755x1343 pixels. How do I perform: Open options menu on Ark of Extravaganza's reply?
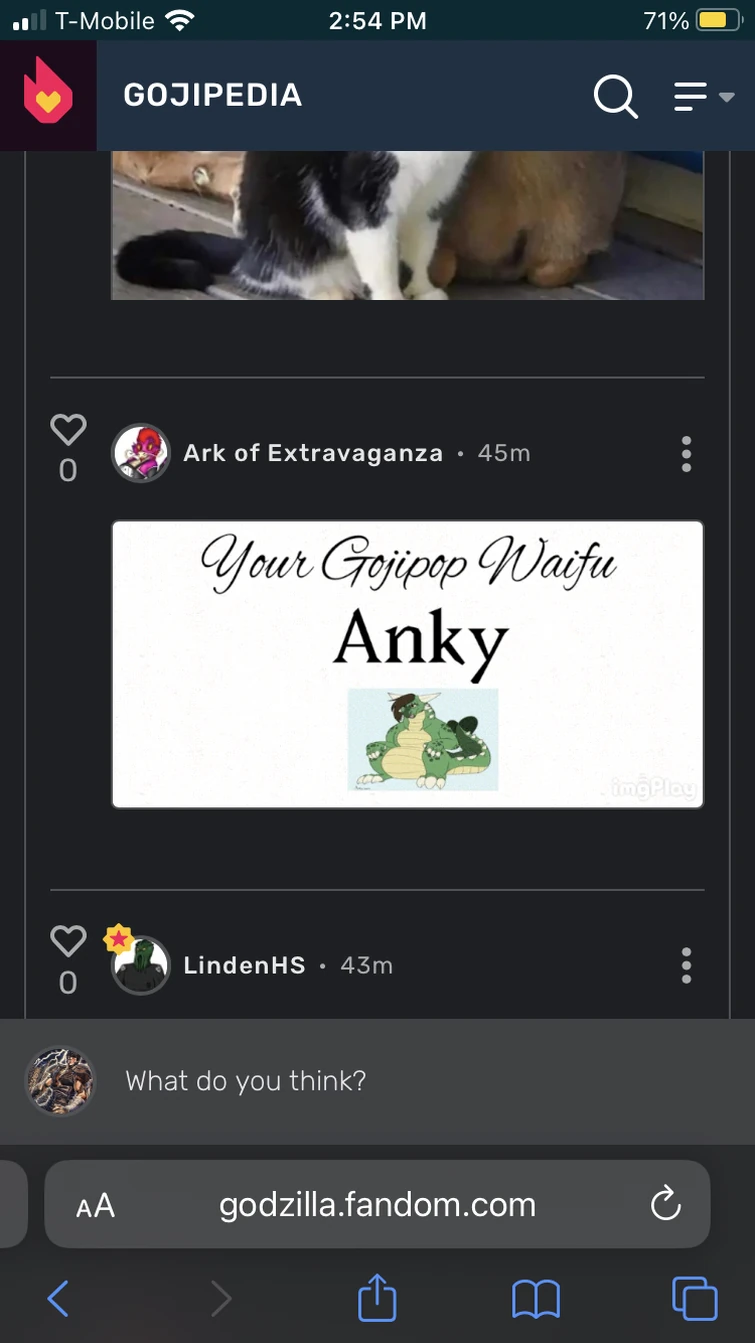coord(686,454)
